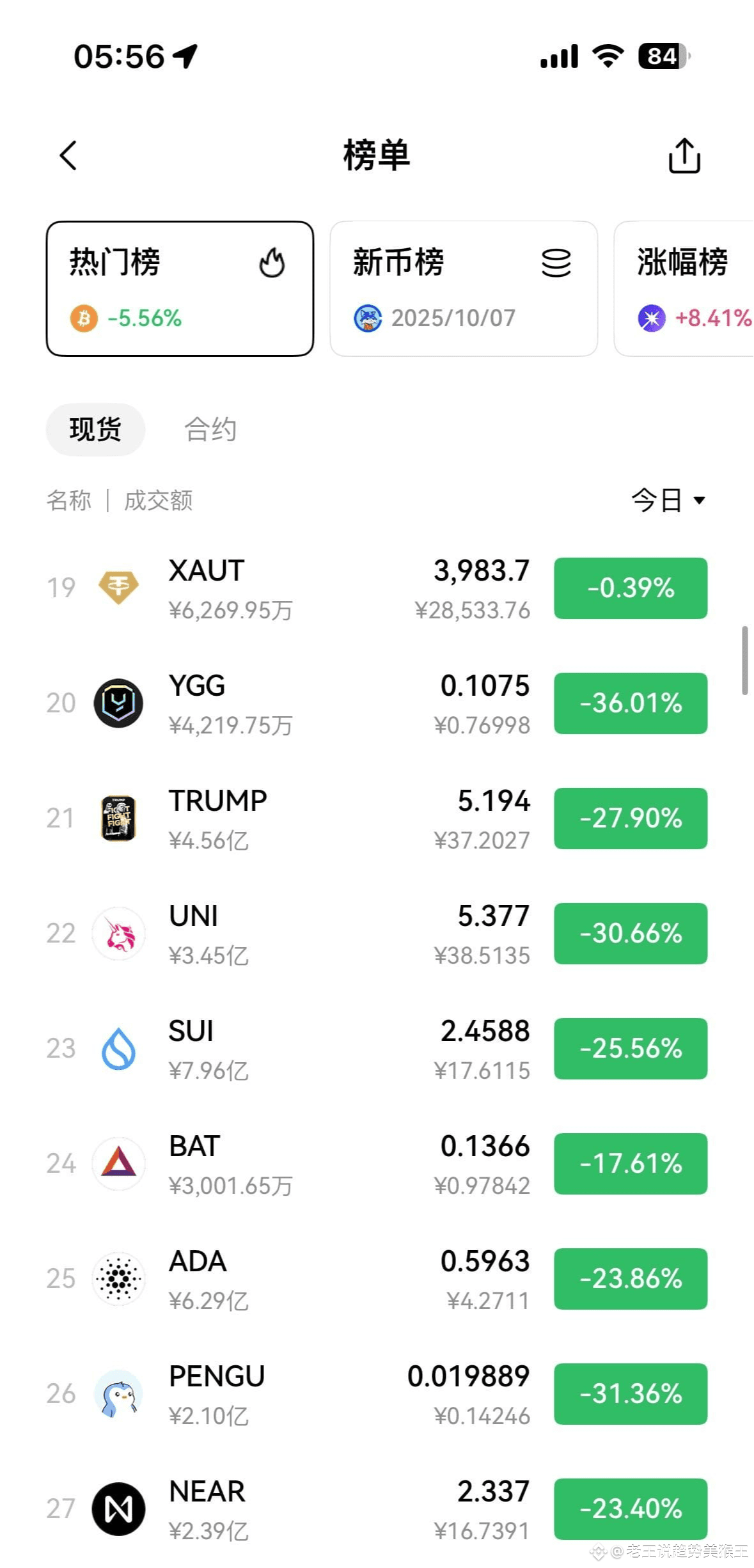The image size is (754, 1568).
Task: Switch to the 新币榜 card
Action: point(464,288)
